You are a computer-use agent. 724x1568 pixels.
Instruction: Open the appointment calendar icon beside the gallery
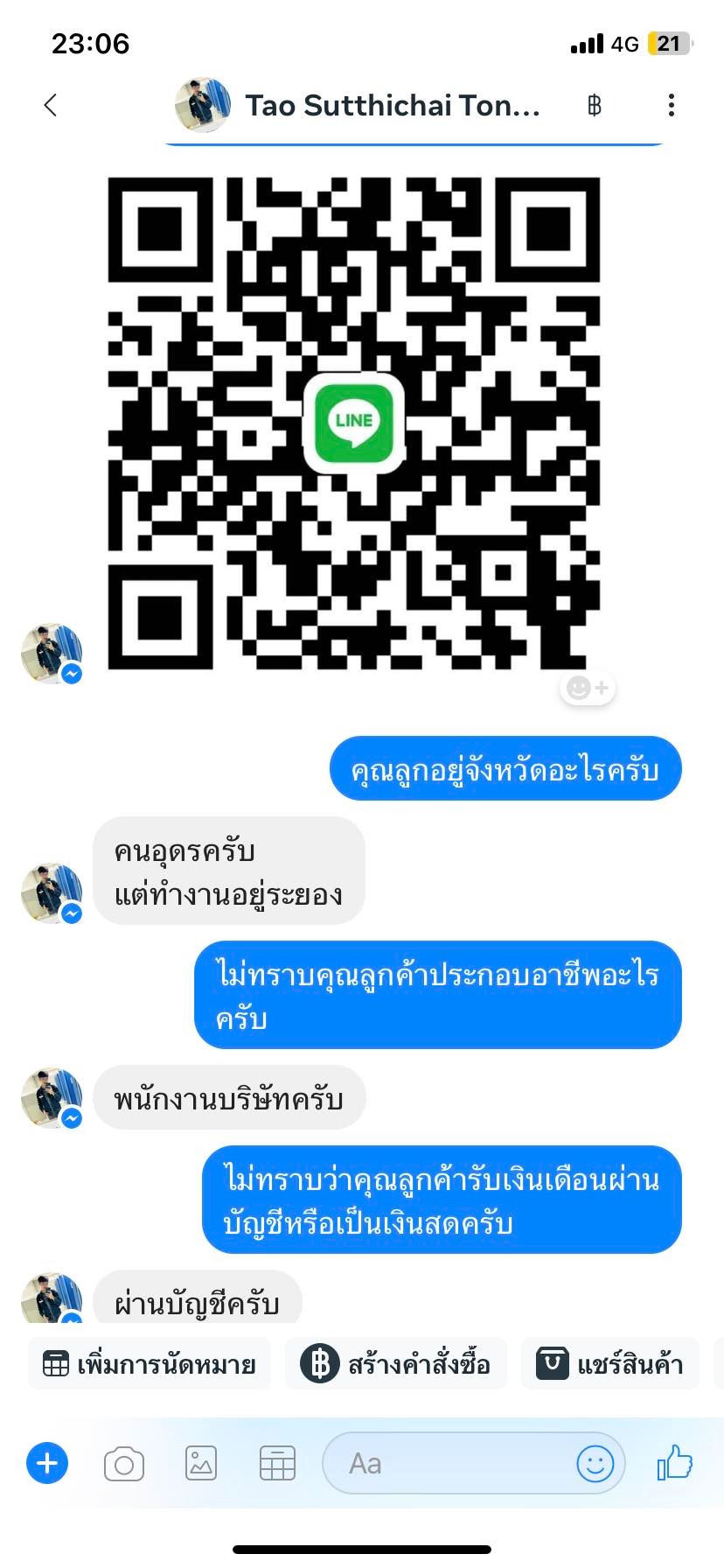click(x=277, y=1464)
